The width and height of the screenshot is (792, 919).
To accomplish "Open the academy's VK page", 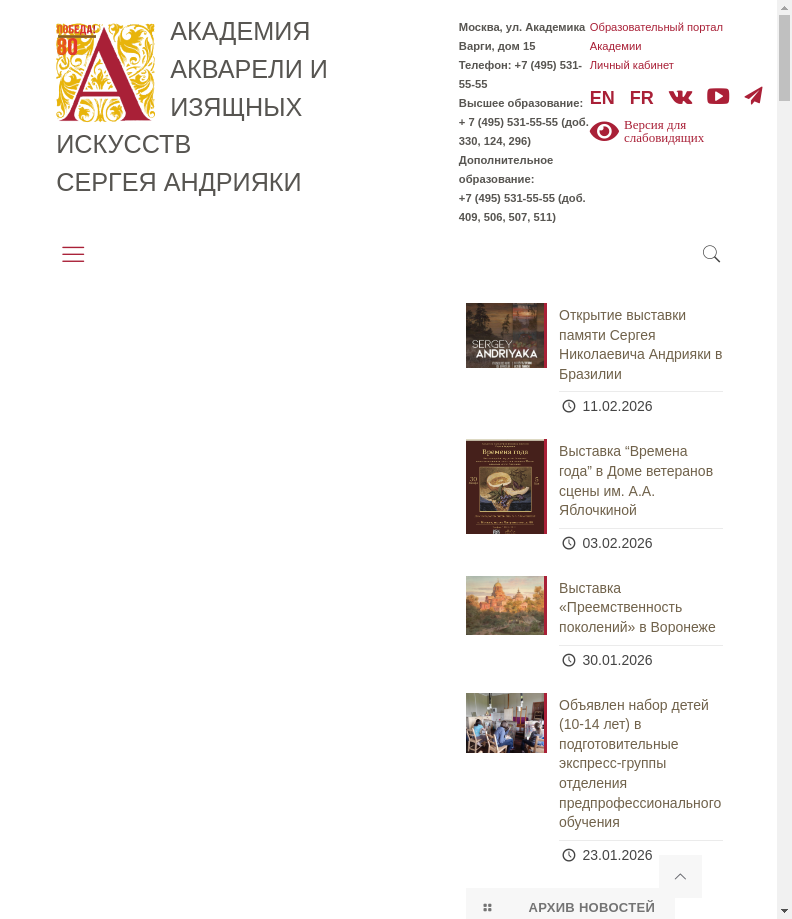I will coord(680,97).
